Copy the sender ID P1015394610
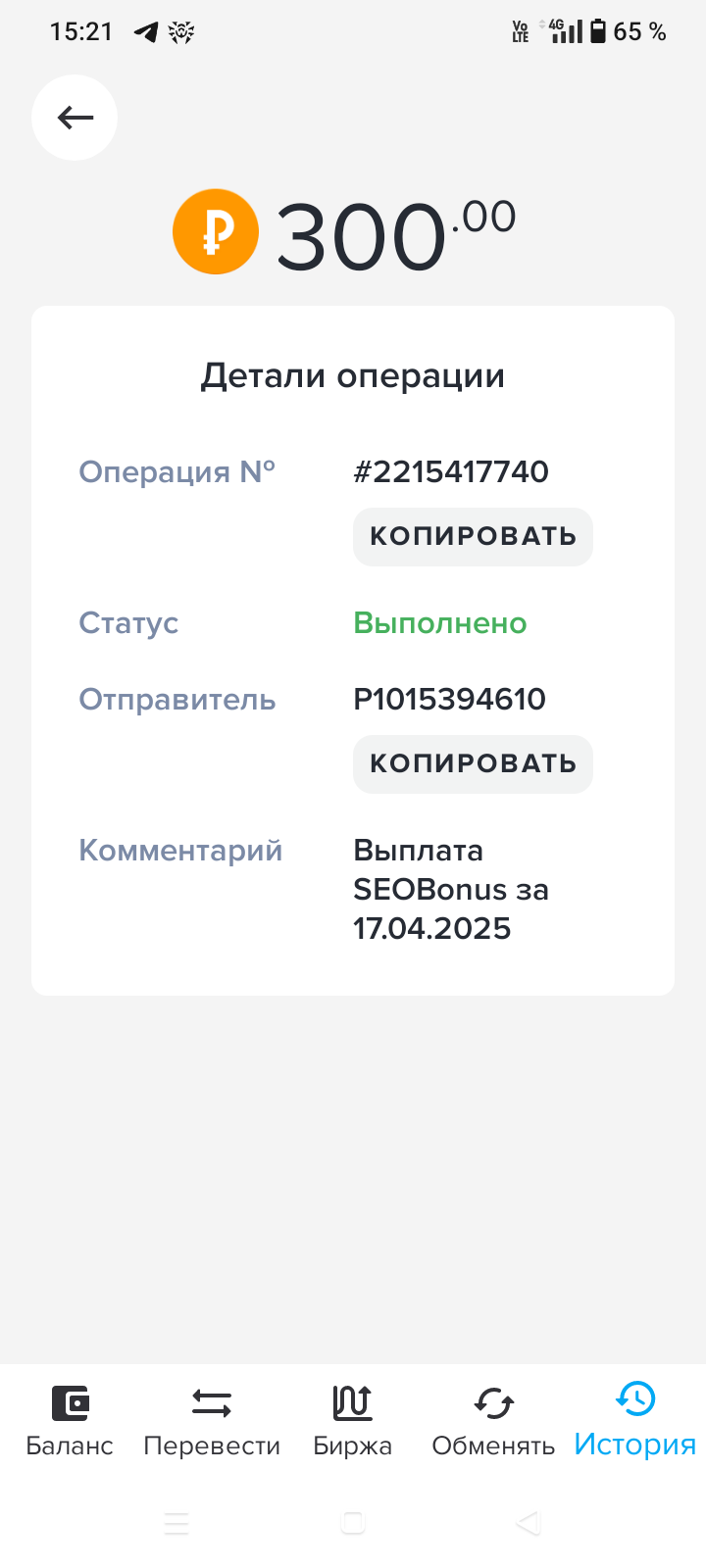The image size is (706, 1568). click(x=473, y=763)
